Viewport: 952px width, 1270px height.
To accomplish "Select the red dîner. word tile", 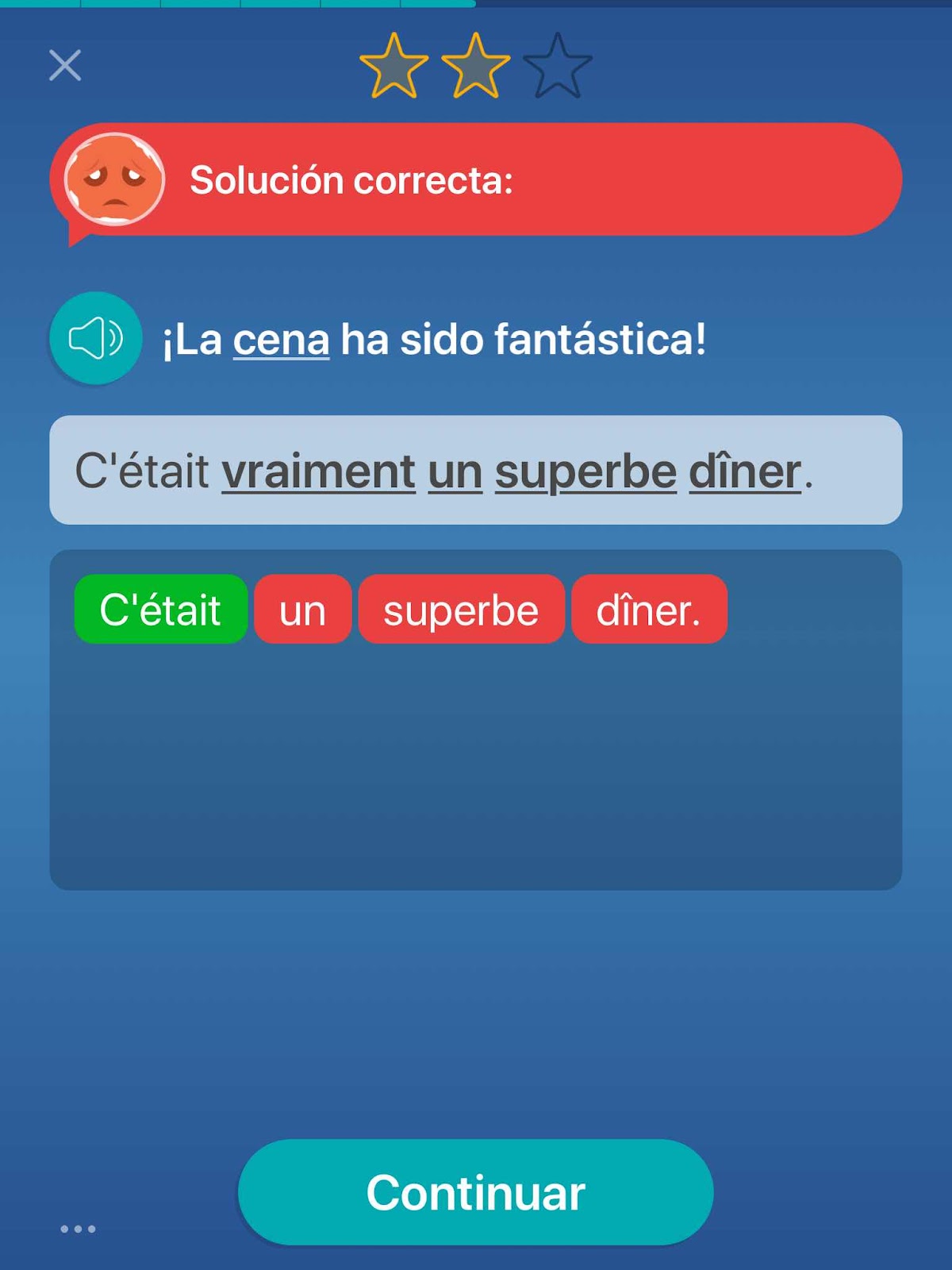I will [x=648, y=610].
